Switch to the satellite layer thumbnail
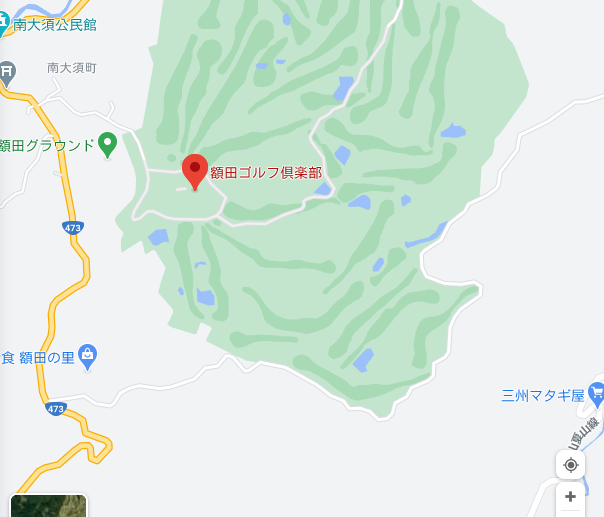The width and height of the screenshot is (604, 517). (x=48, y=506)
